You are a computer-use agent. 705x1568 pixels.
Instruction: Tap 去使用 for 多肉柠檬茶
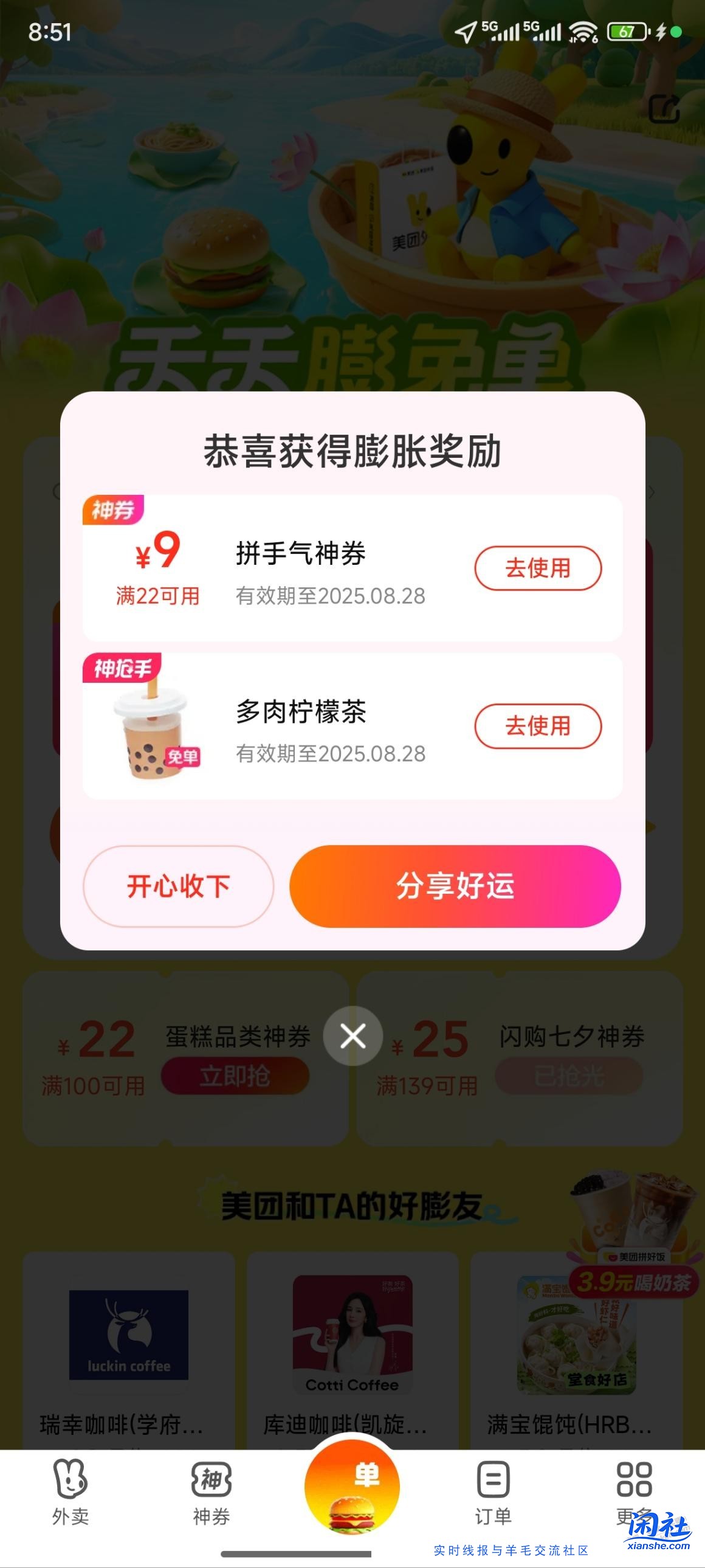point(538,727)
